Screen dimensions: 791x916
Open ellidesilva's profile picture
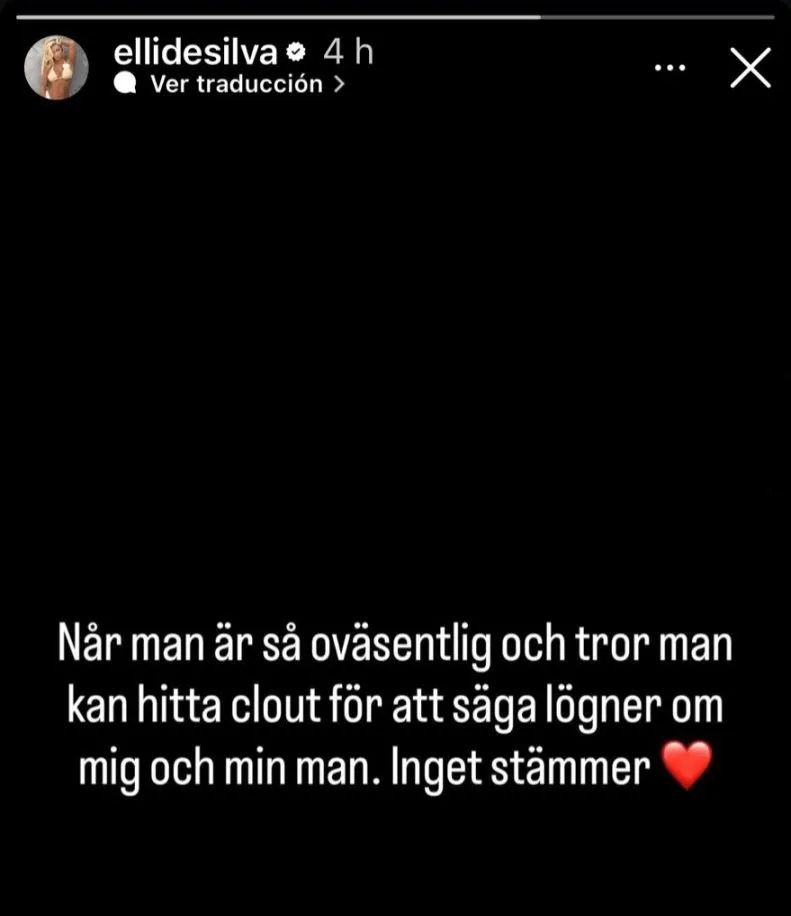click(x=56, y=68)
